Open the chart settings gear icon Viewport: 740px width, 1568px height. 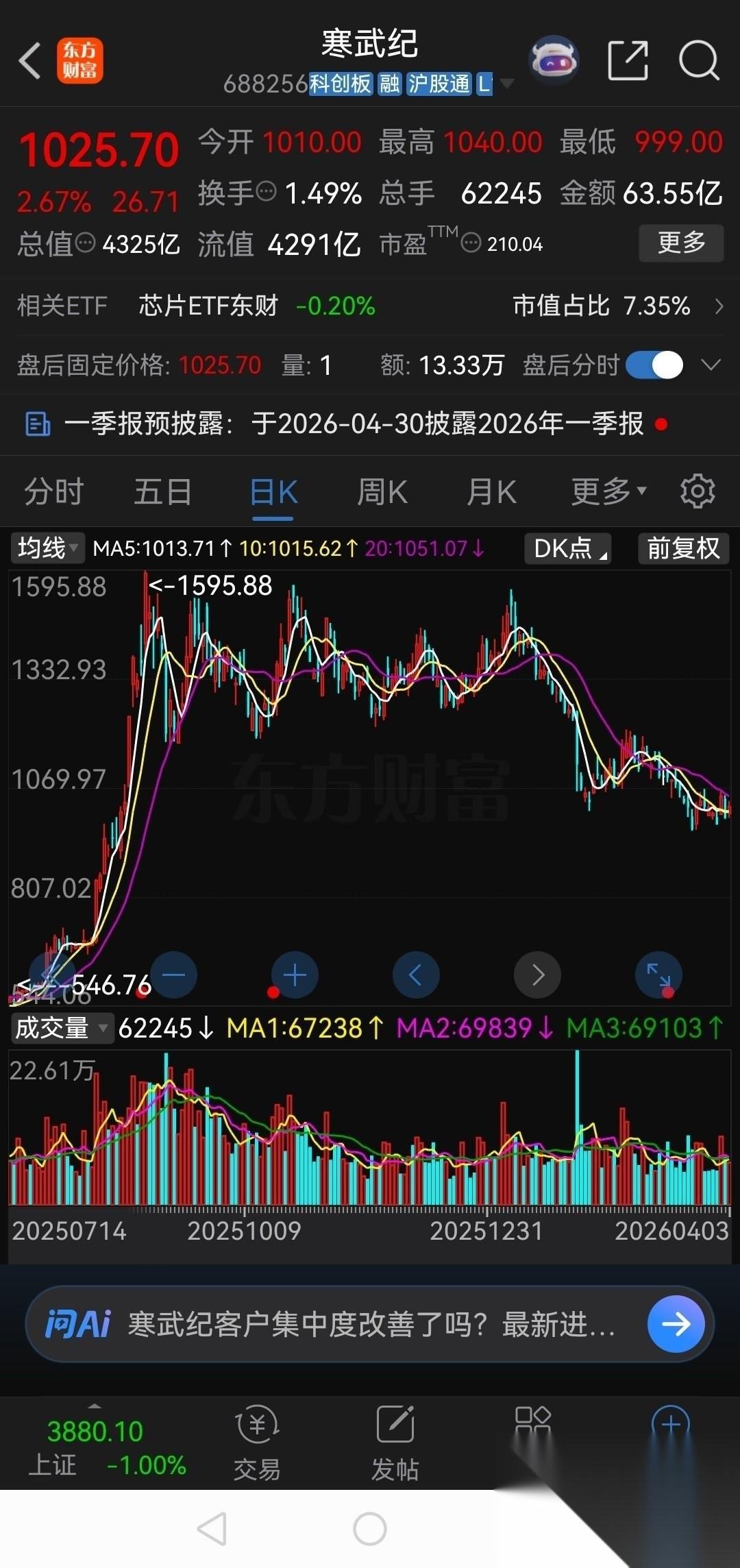(698, 491)
